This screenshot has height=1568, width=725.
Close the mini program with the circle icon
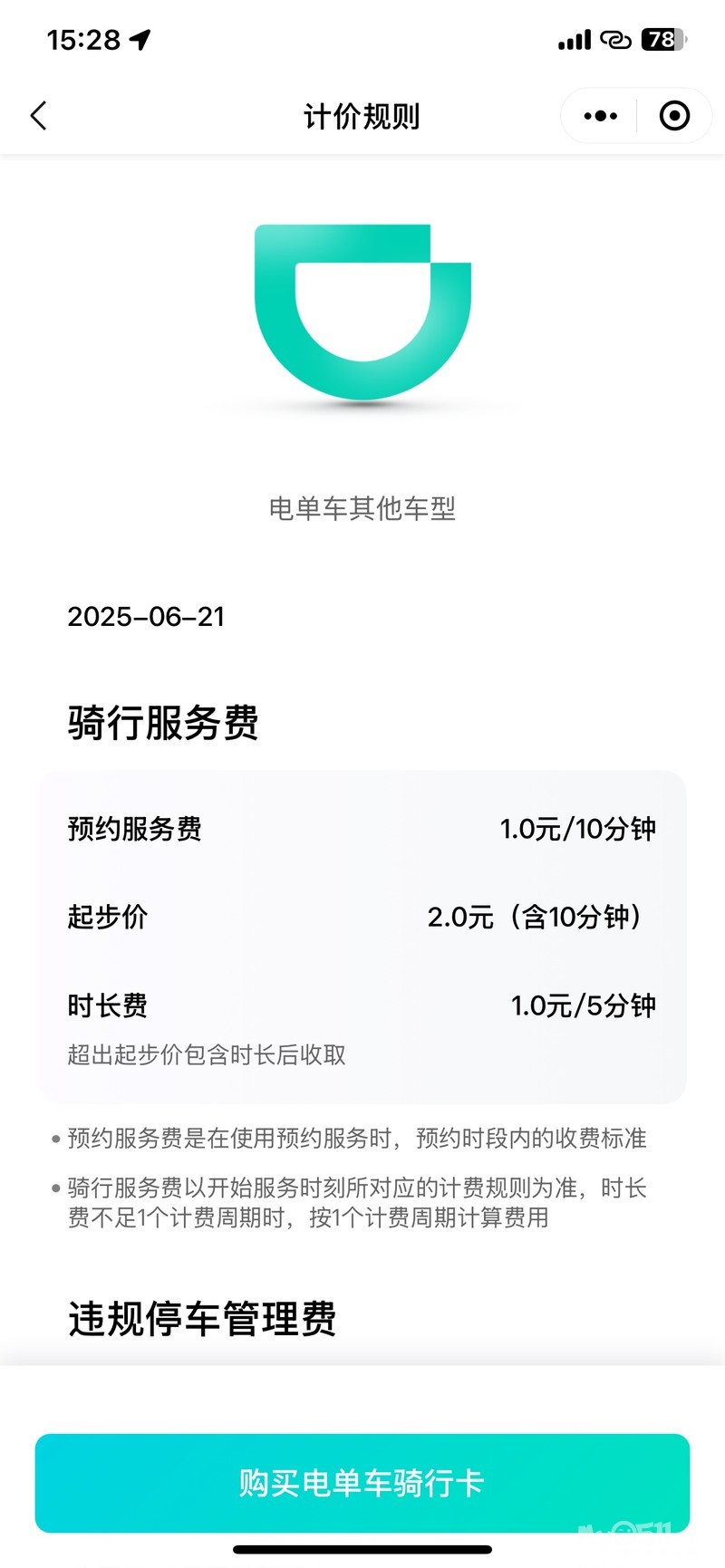coord(674,116)
